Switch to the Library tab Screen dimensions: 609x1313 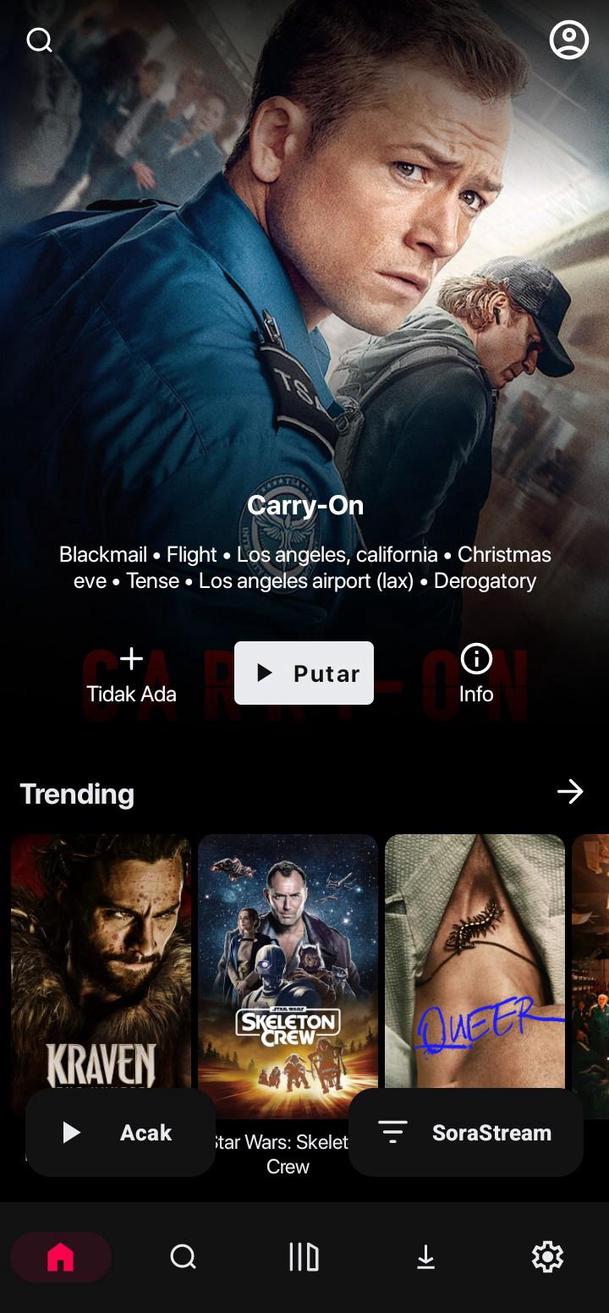coord(304,1257)
